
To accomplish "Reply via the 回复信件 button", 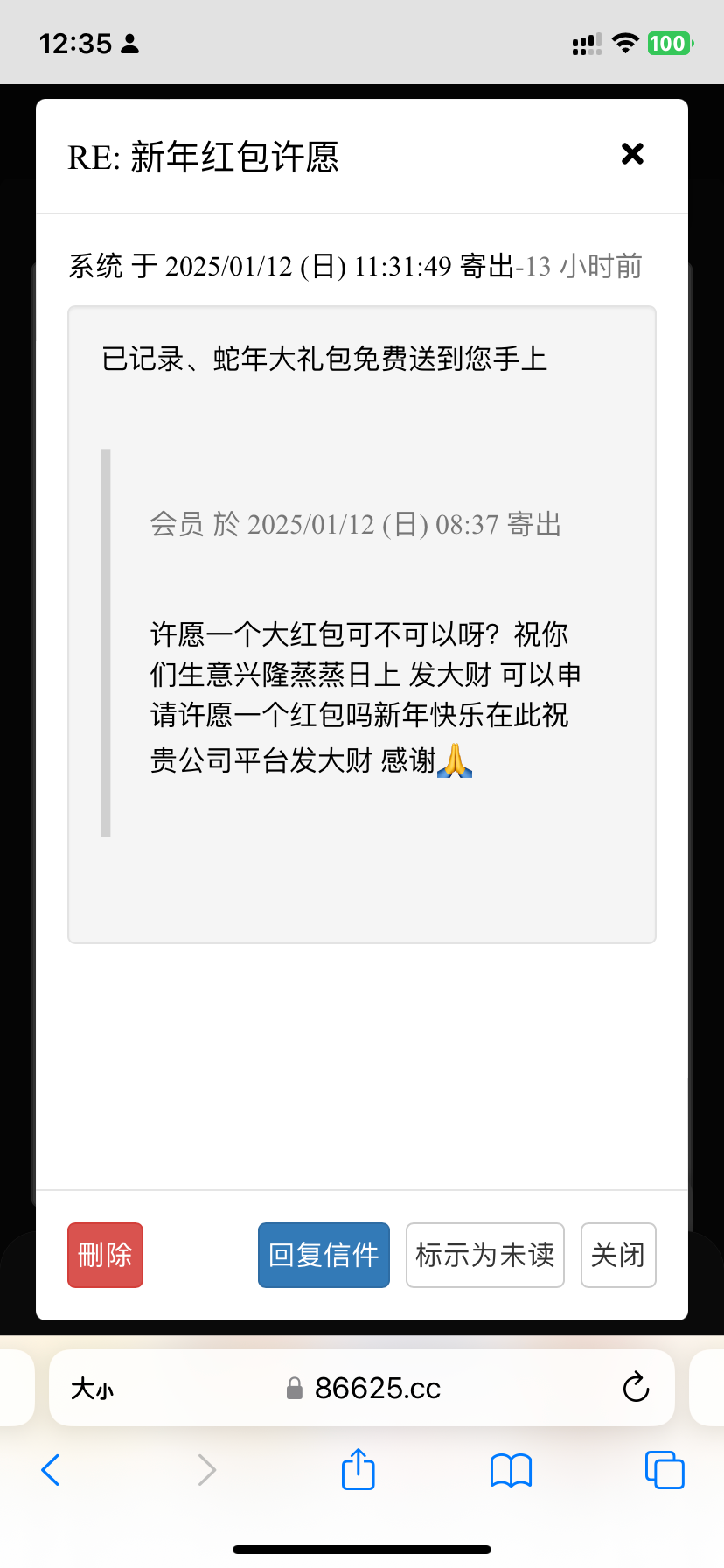I will pyautogui.click(x=324, y=1255).
